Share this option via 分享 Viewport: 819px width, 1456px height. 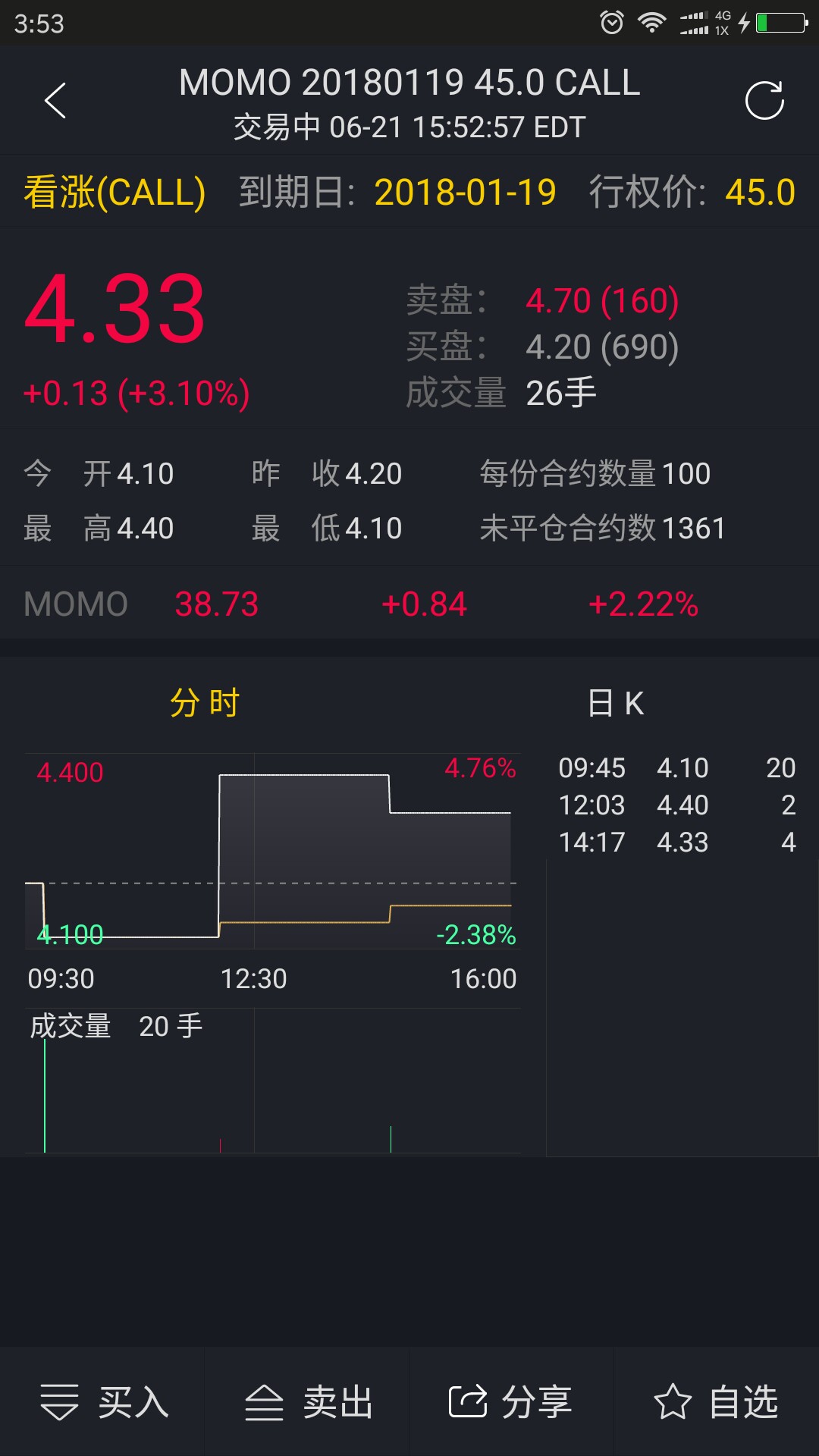[512, 1402]
